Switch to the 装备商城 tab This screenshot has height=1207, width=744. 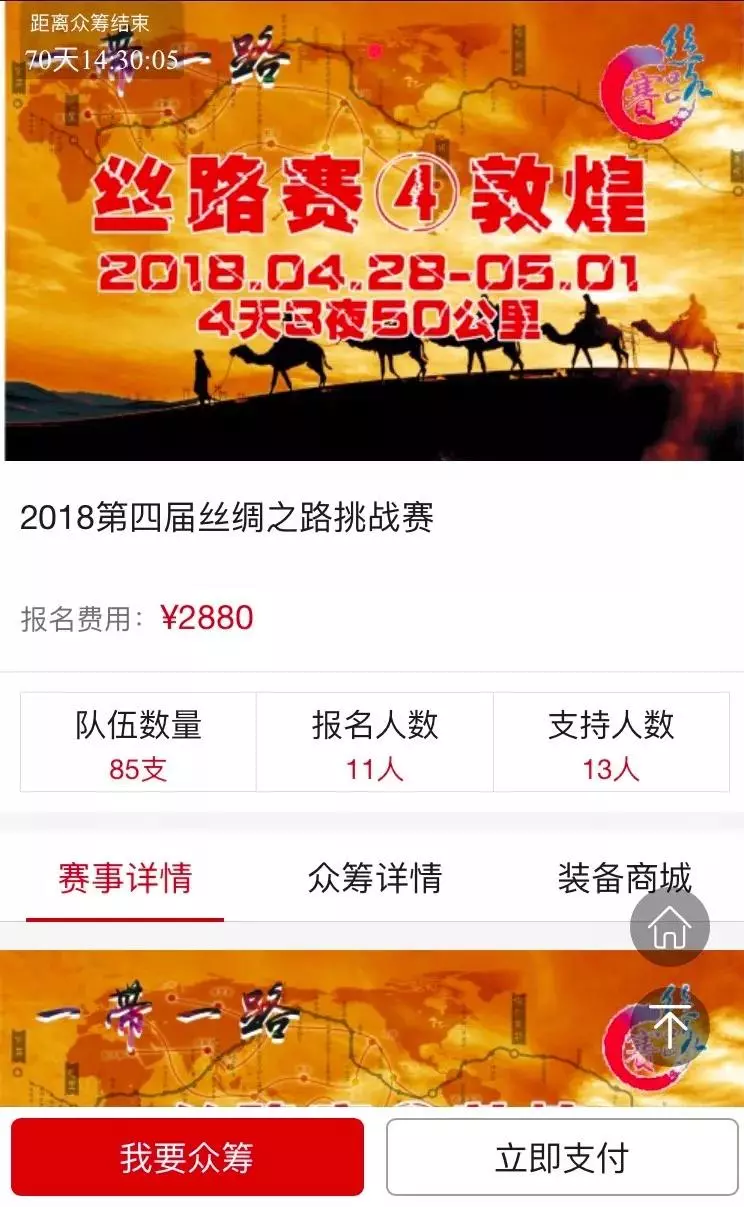pyautogui.click(x=624, y=879)
